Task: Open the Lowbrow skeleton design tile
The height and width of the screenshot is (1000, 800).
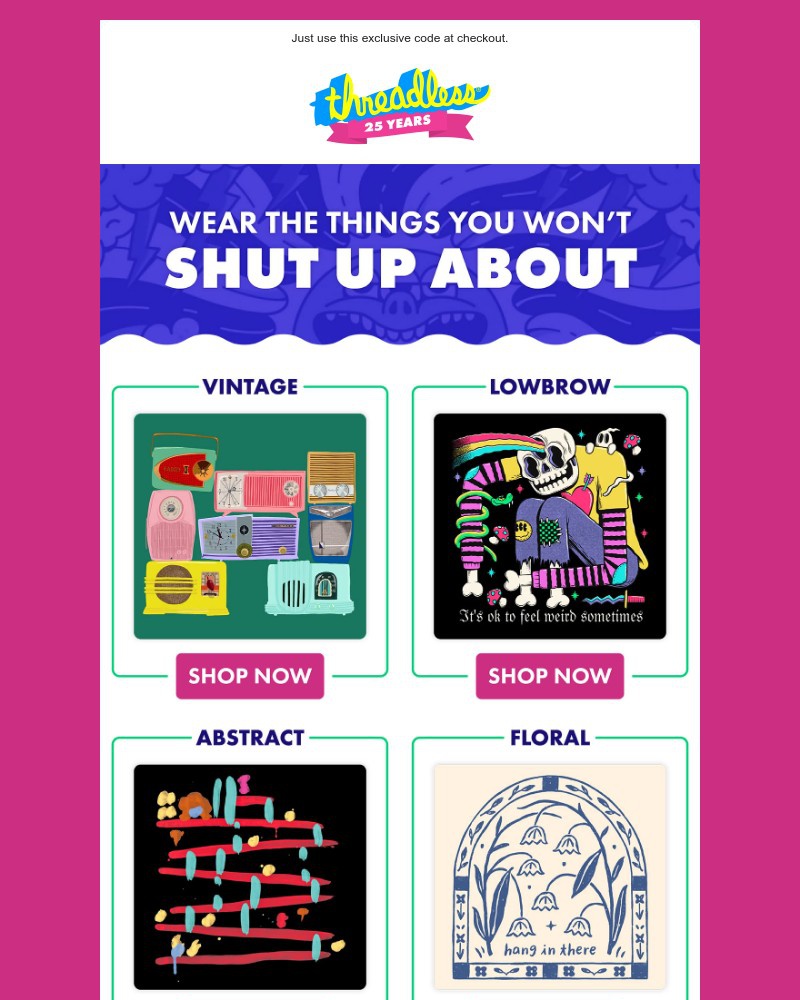Action: (x=550, y=526)
